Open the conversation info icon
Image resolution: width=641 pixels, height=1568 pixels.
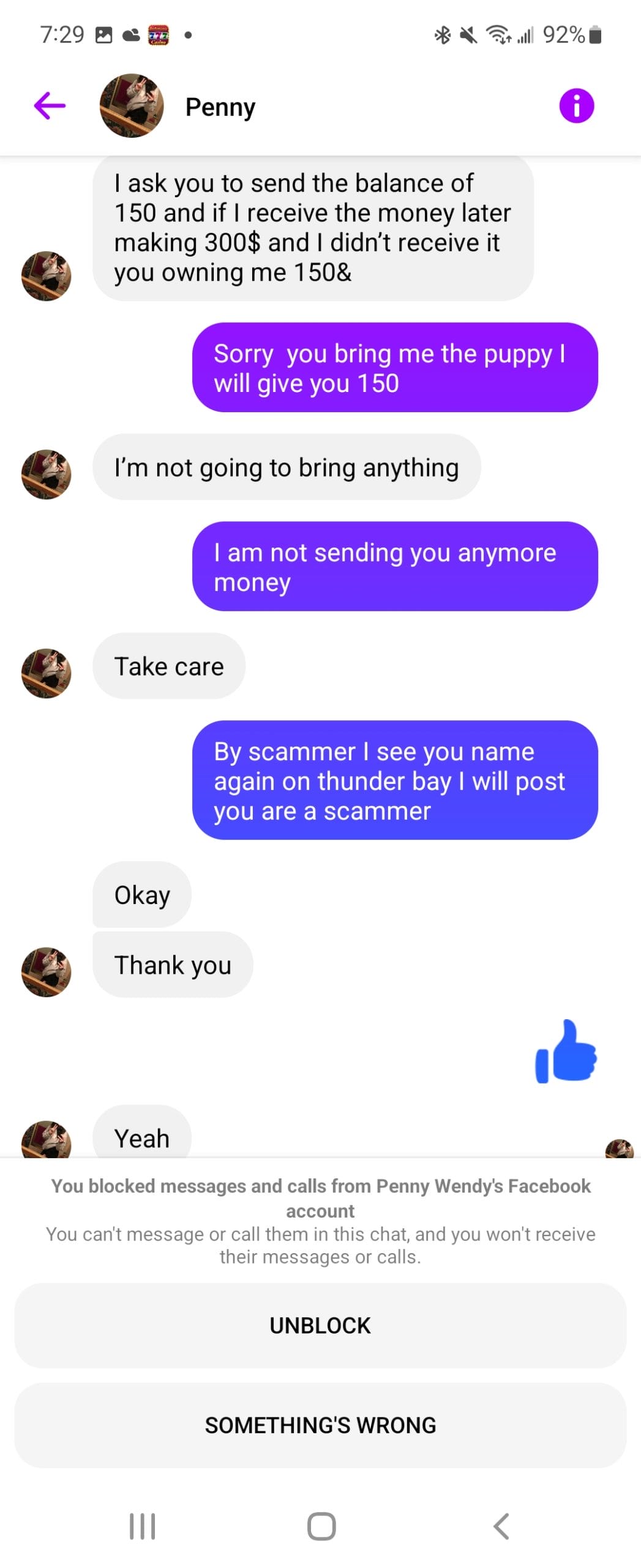(x=576, y=105)
